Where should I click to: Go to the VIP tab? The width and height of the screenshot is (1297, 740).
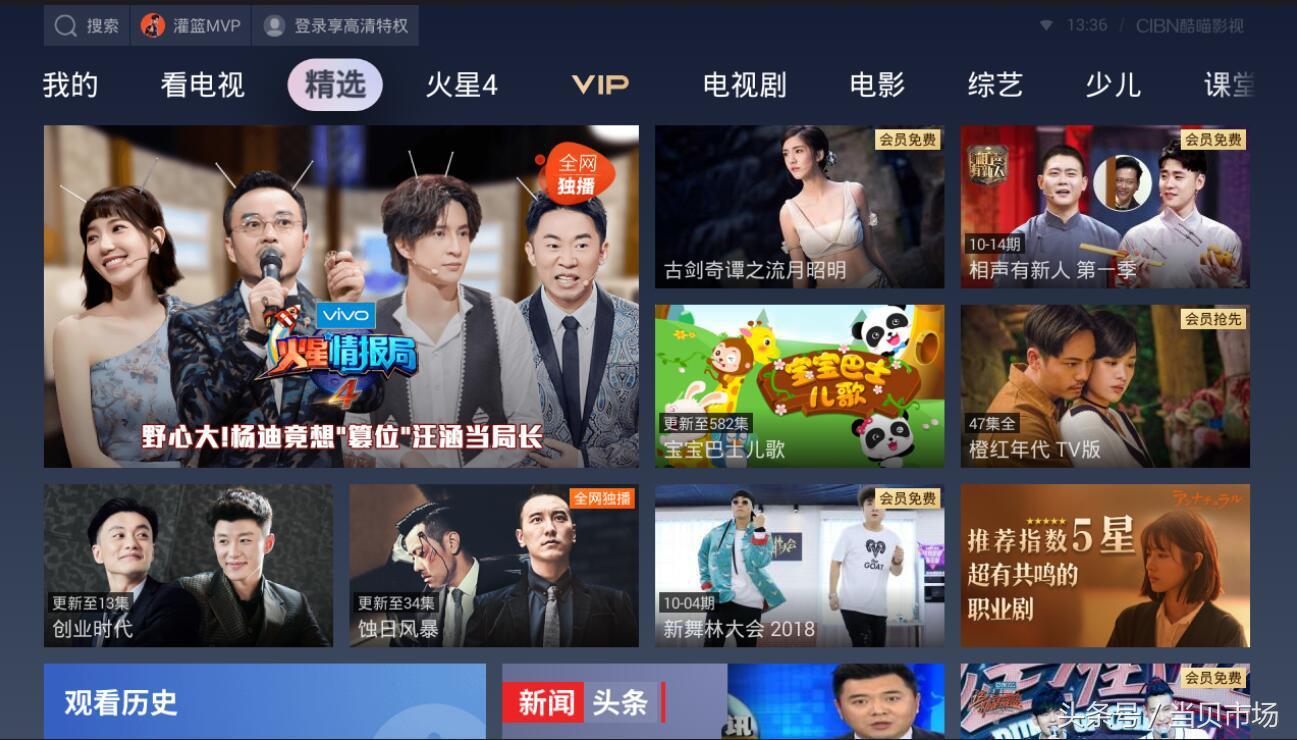(600, 85)
